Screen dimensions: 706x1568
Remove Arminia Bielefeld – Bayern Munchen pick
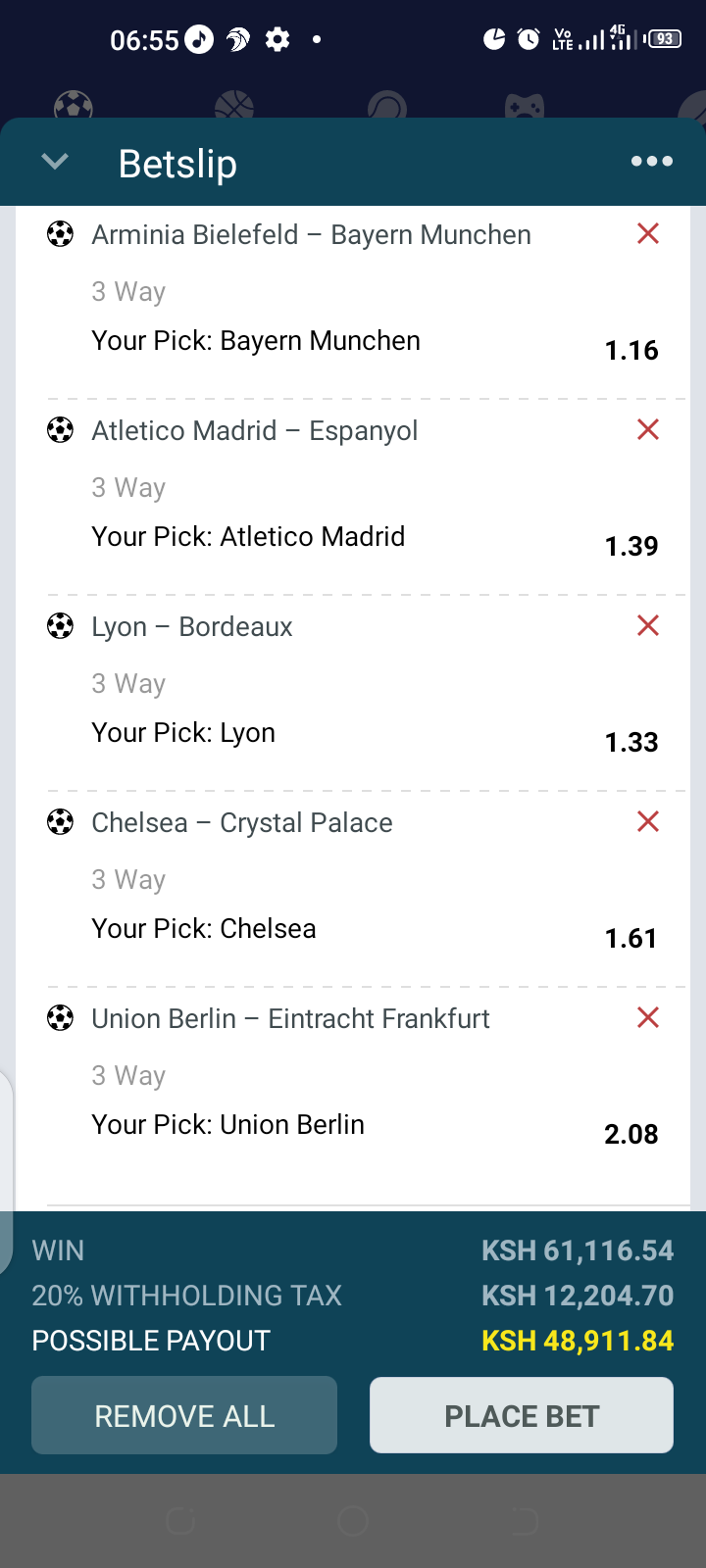tap(648, 233)
